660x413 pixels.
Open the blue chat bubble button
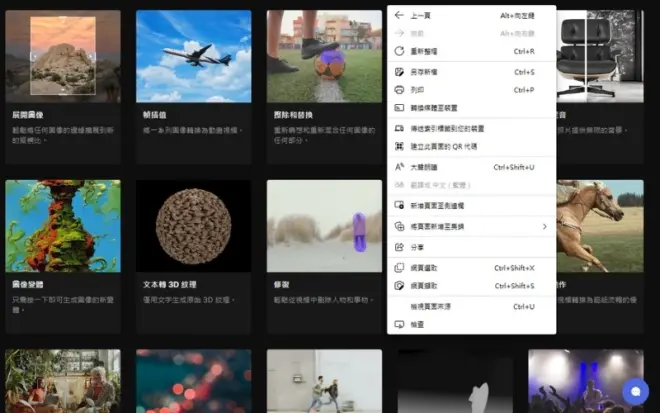point(634,391)
